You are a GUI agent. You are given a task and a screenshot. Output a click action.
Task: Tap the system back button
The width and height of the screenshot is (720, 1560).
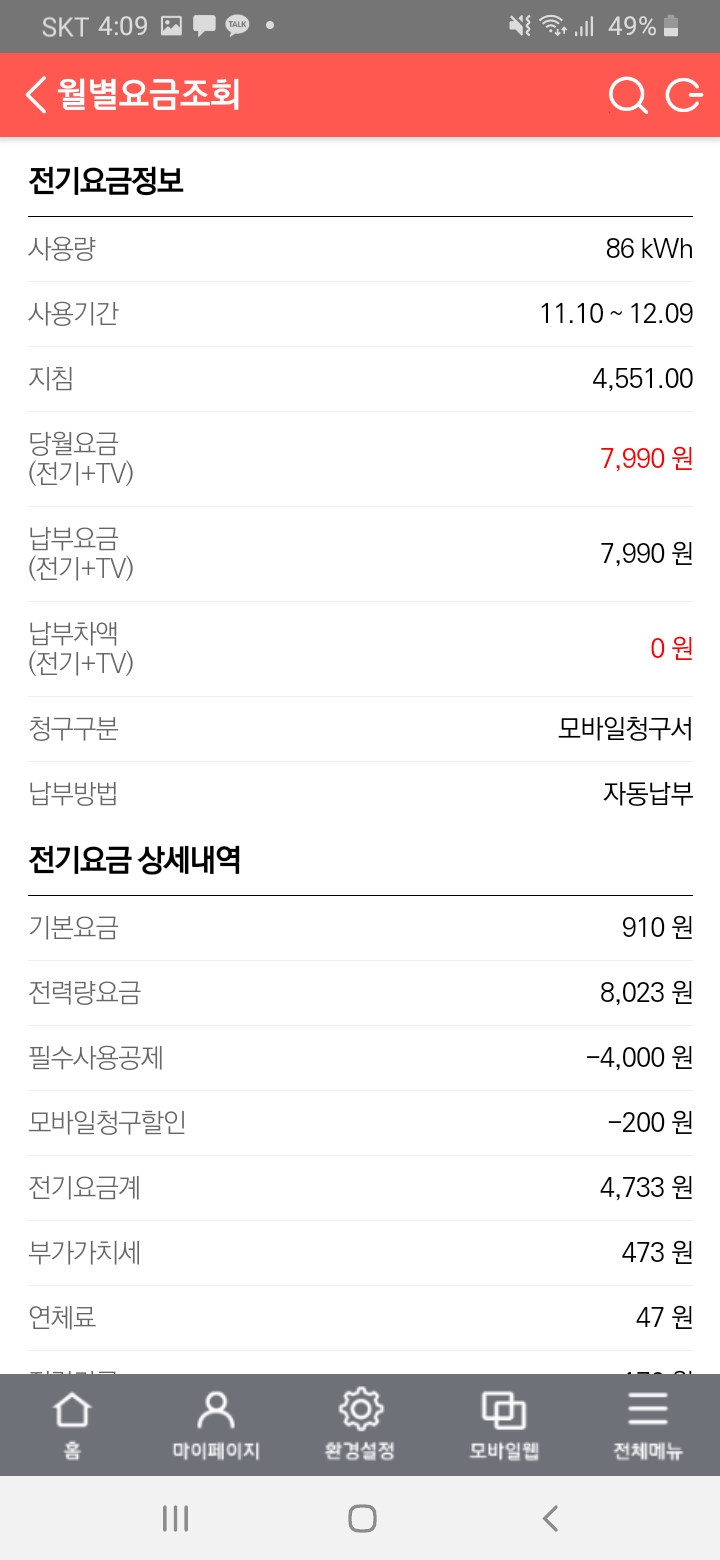550,1519
